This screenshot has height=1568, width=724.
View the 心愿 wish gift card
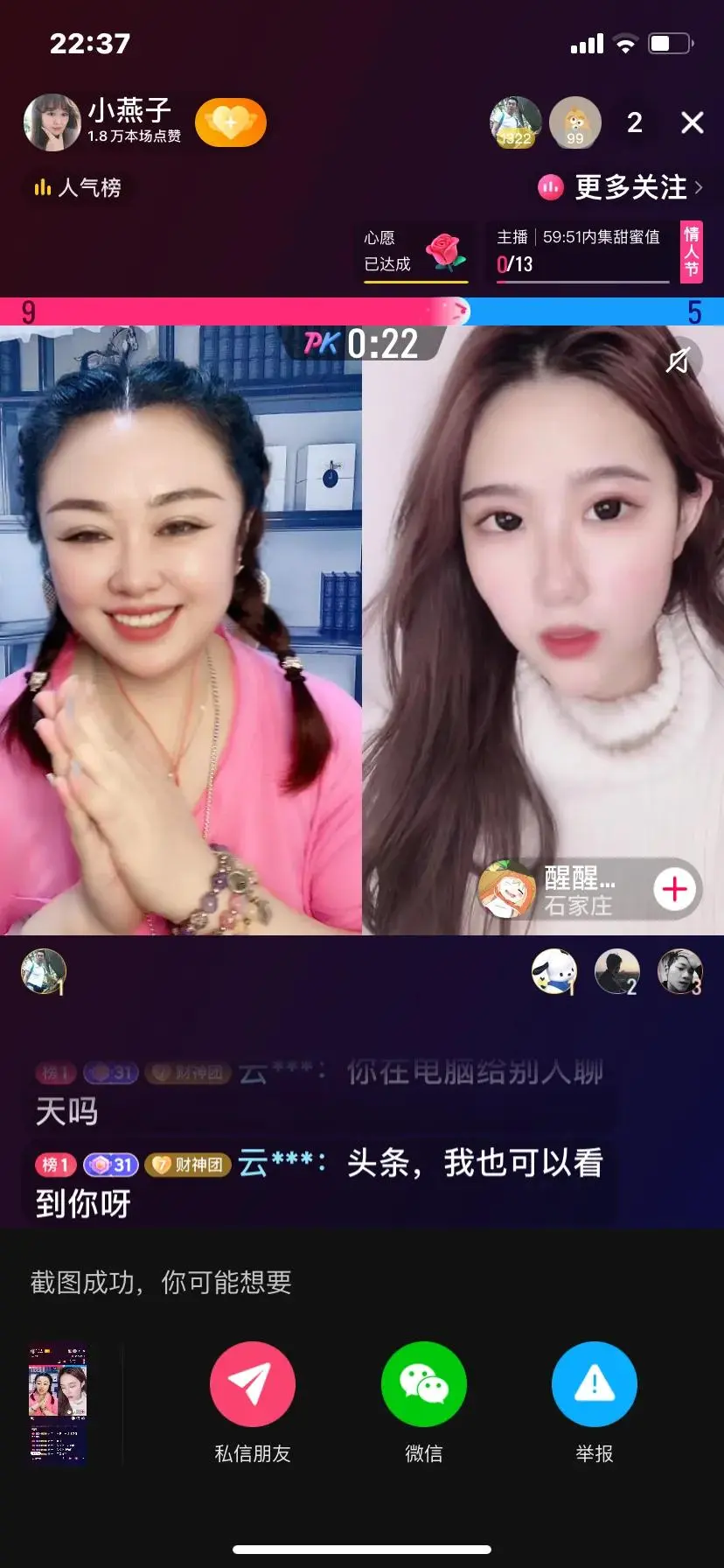click(415, 252)
